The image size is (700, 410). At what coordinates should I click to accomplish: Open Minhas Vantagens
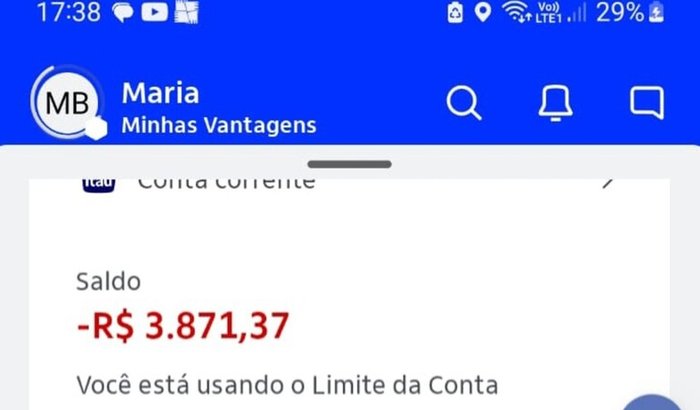click(x=218, y=126)
